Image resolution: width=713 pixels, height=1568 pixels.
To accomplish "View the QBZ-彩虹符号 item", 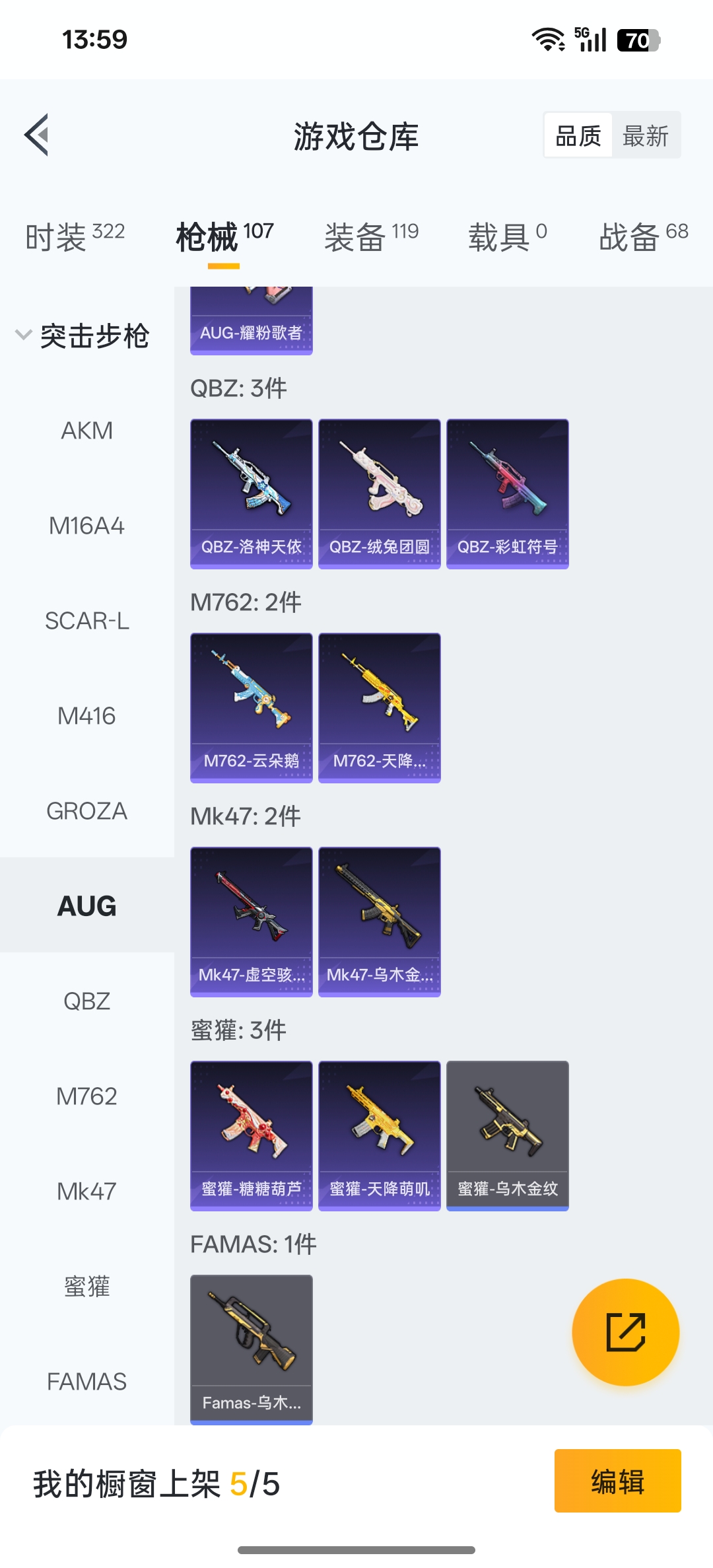I will pyautogui.click(x=507, y=493).
